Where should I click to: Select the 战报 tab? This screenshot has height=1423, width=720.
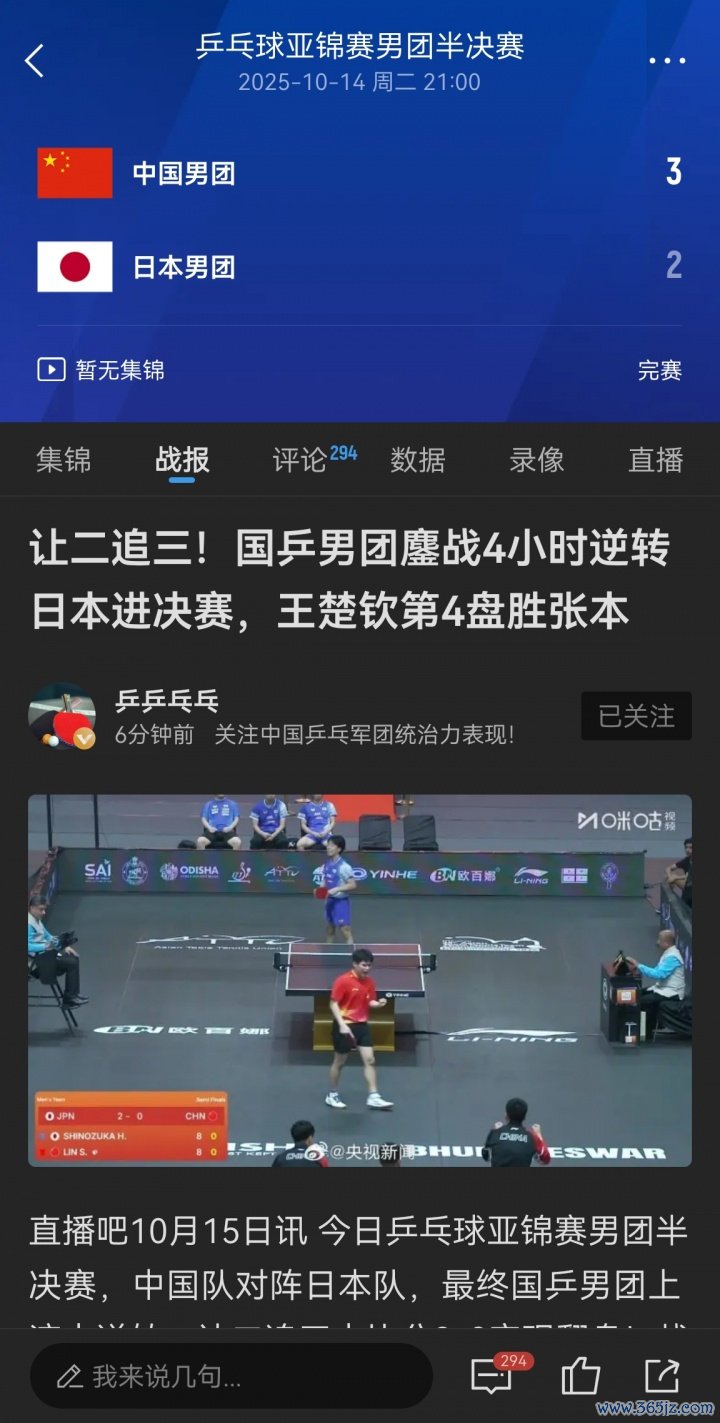click(x=182, y=460)
